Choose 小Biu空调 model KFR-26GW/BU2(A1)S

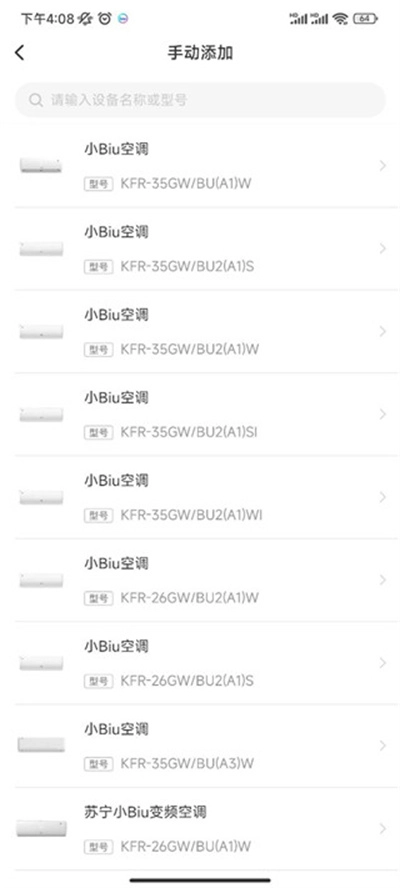[200, 663]
